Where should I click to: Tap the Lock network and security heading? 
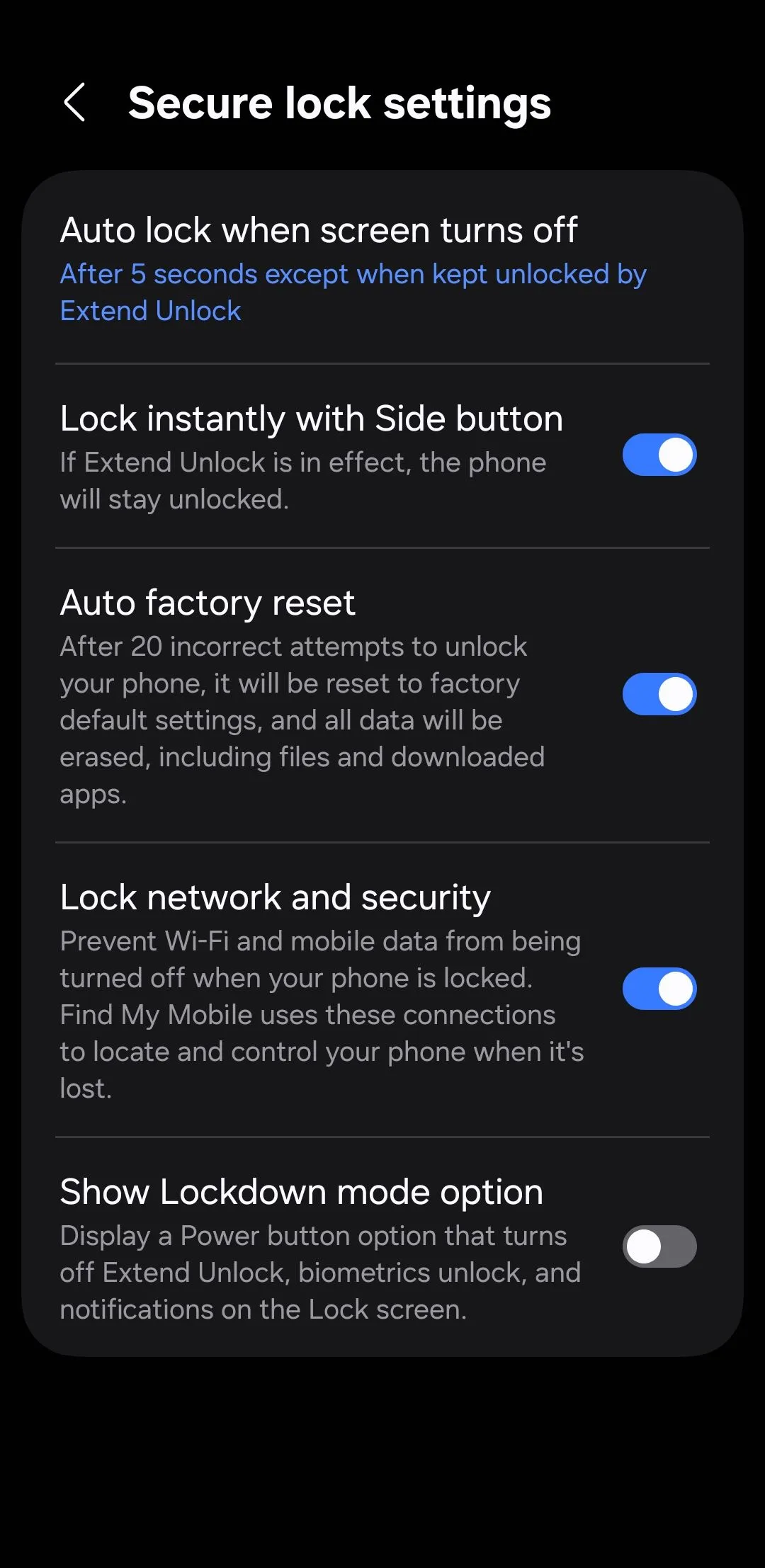click(x=275, y=897)
